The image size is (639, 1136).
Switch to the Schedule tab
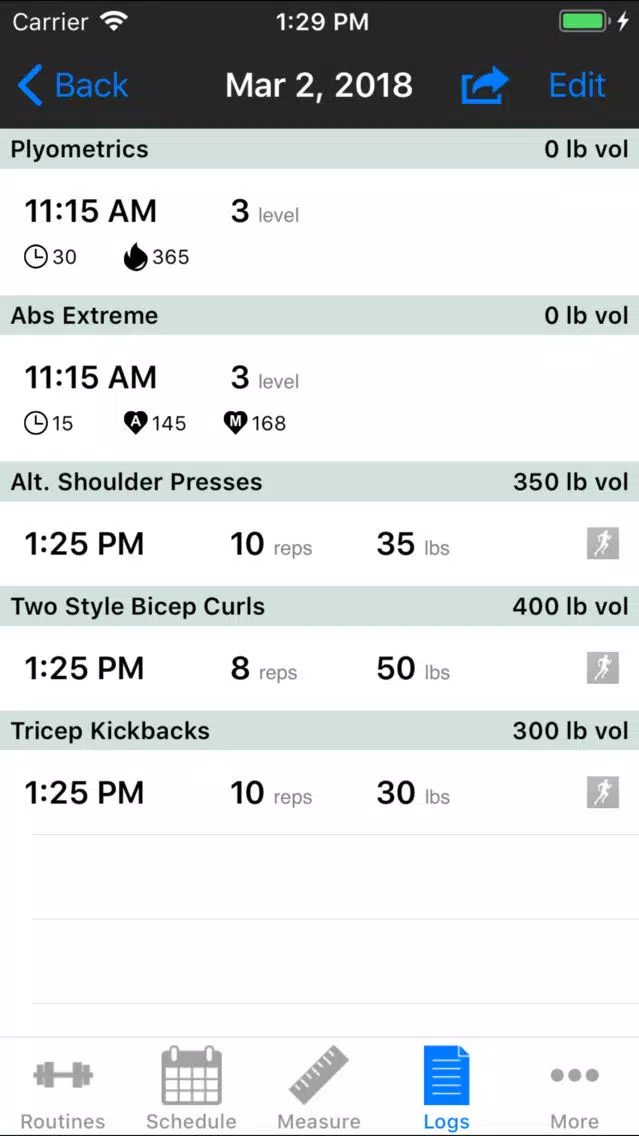pos(191,1088)
